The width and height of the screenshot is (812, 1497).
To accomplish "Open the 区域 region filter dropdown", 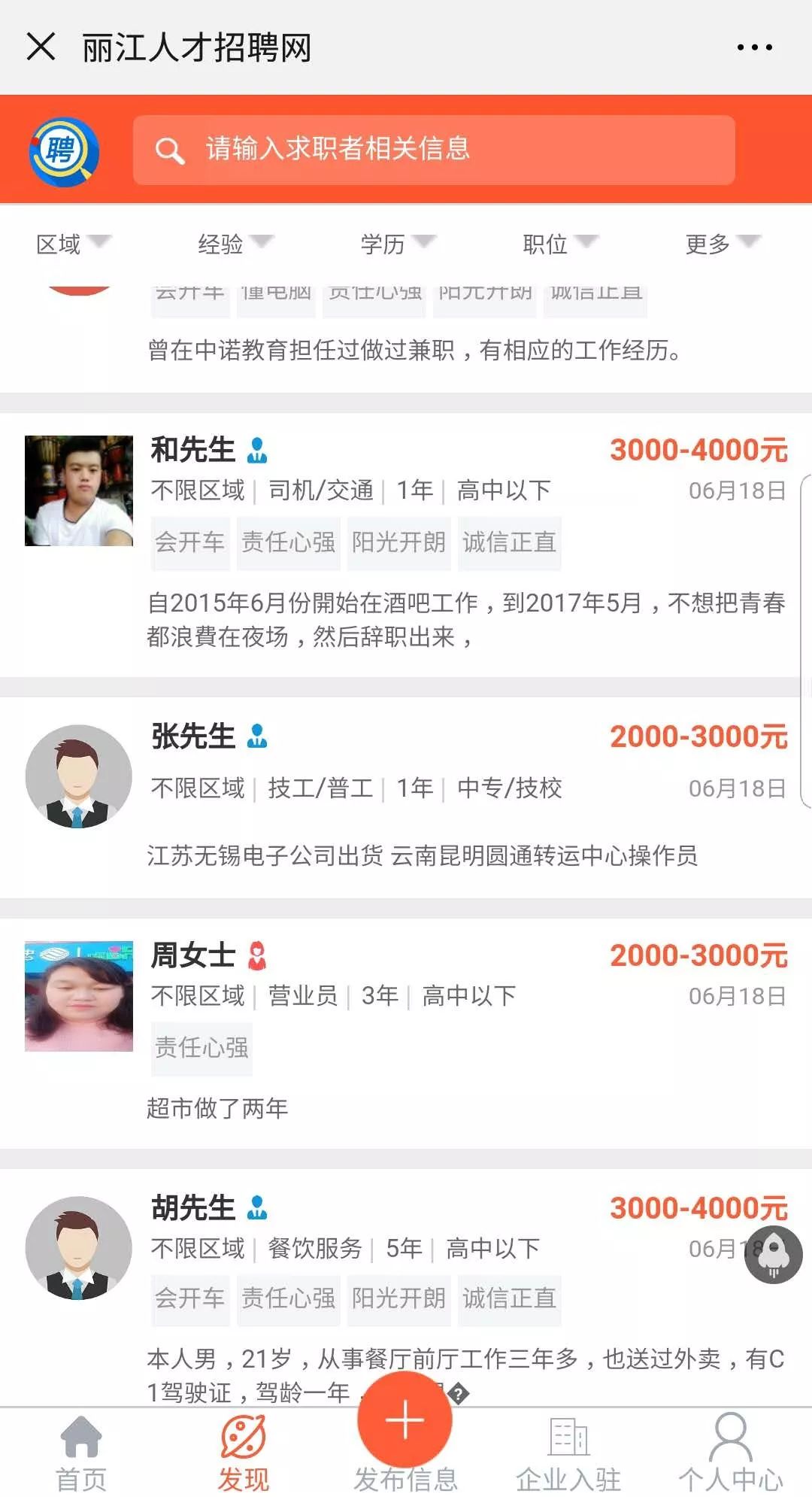I will (x=72, y=244).
